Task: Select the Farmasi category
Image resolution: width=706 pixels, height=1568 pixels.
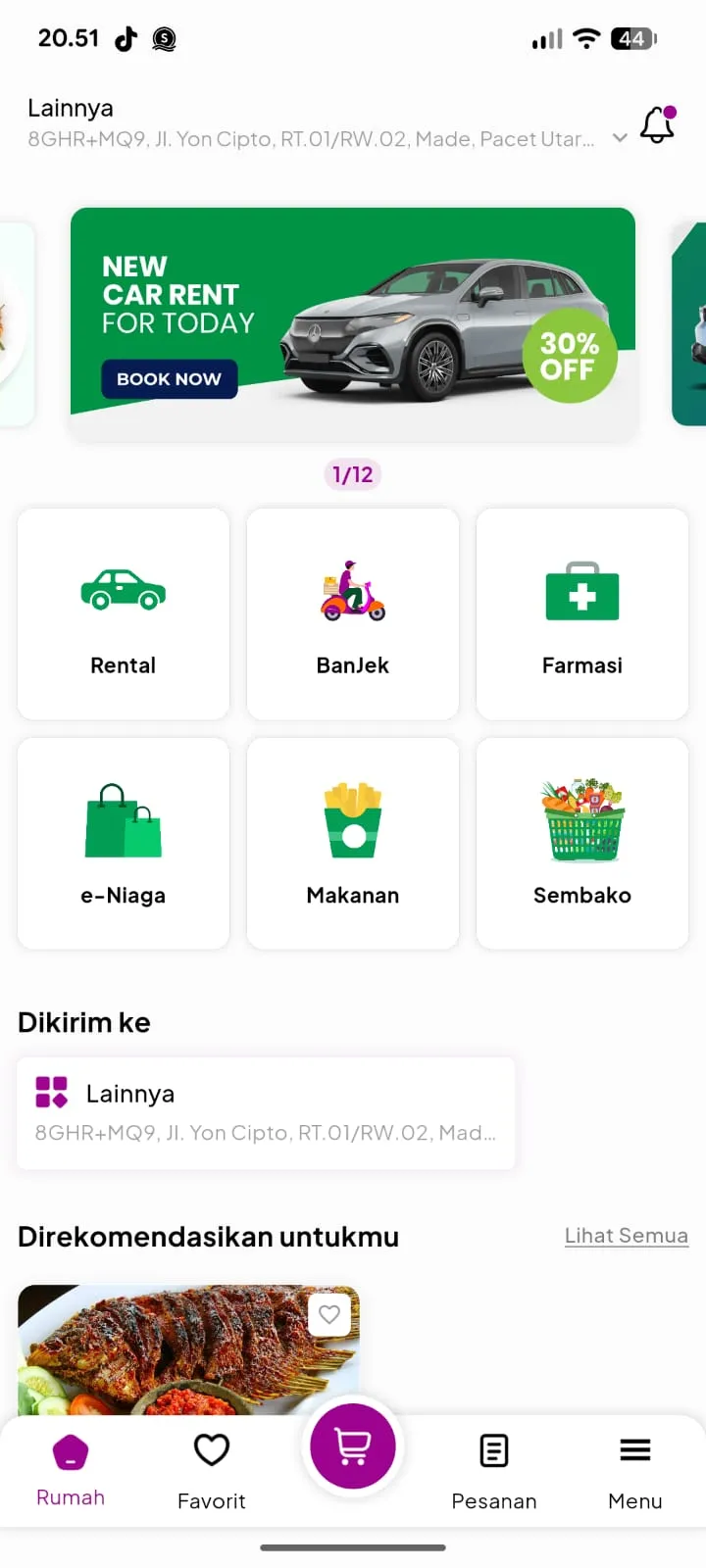Action: click(x=582, y=613)
